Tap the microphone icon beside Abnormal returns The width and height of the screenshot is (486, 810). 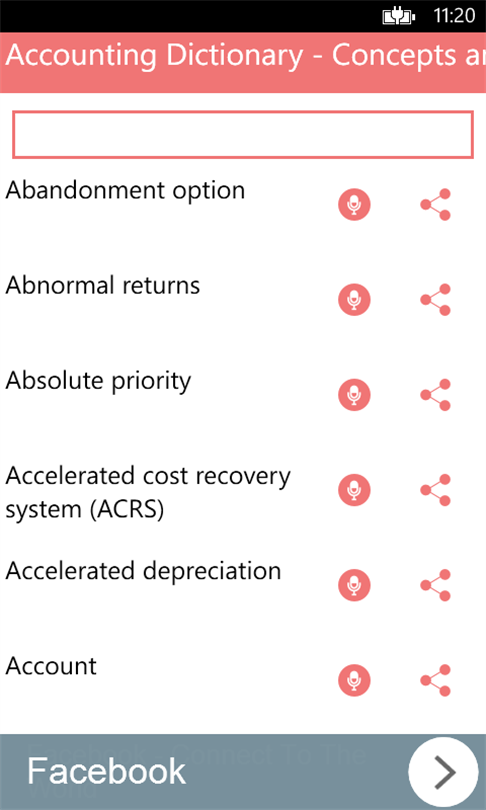[x=354, y=300]
